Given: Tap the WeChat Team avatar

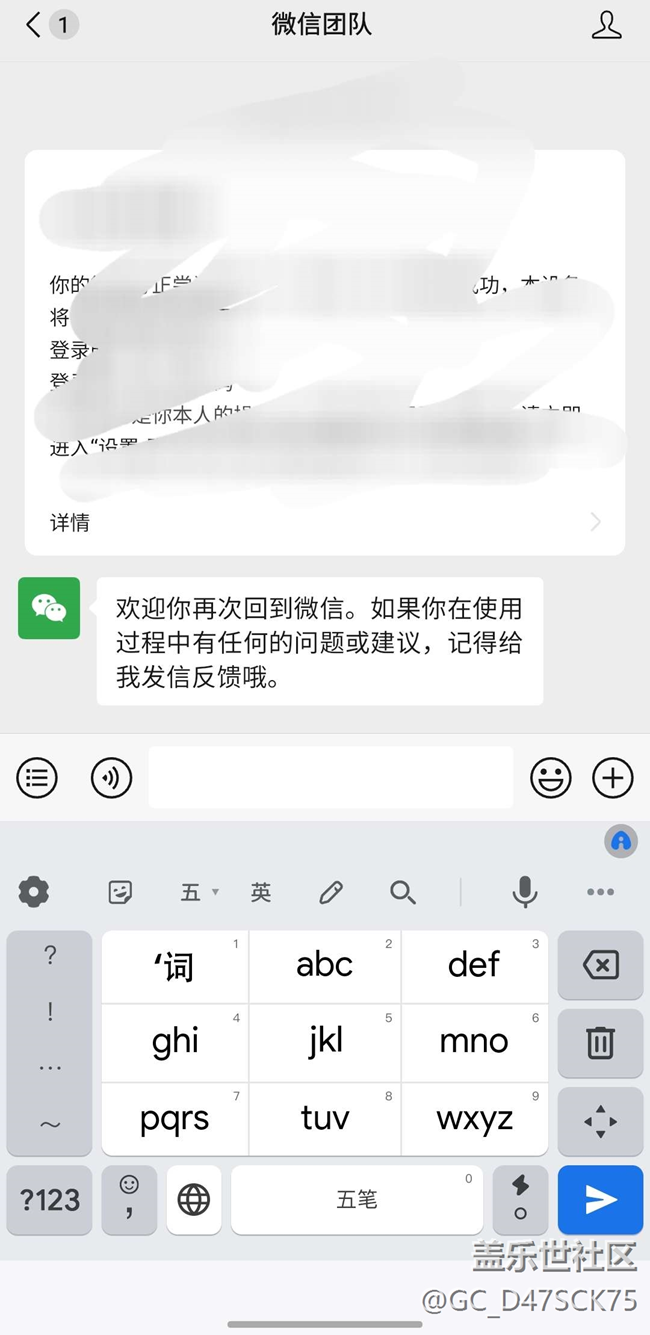Looking at the screenshot, I should [49, 607].
